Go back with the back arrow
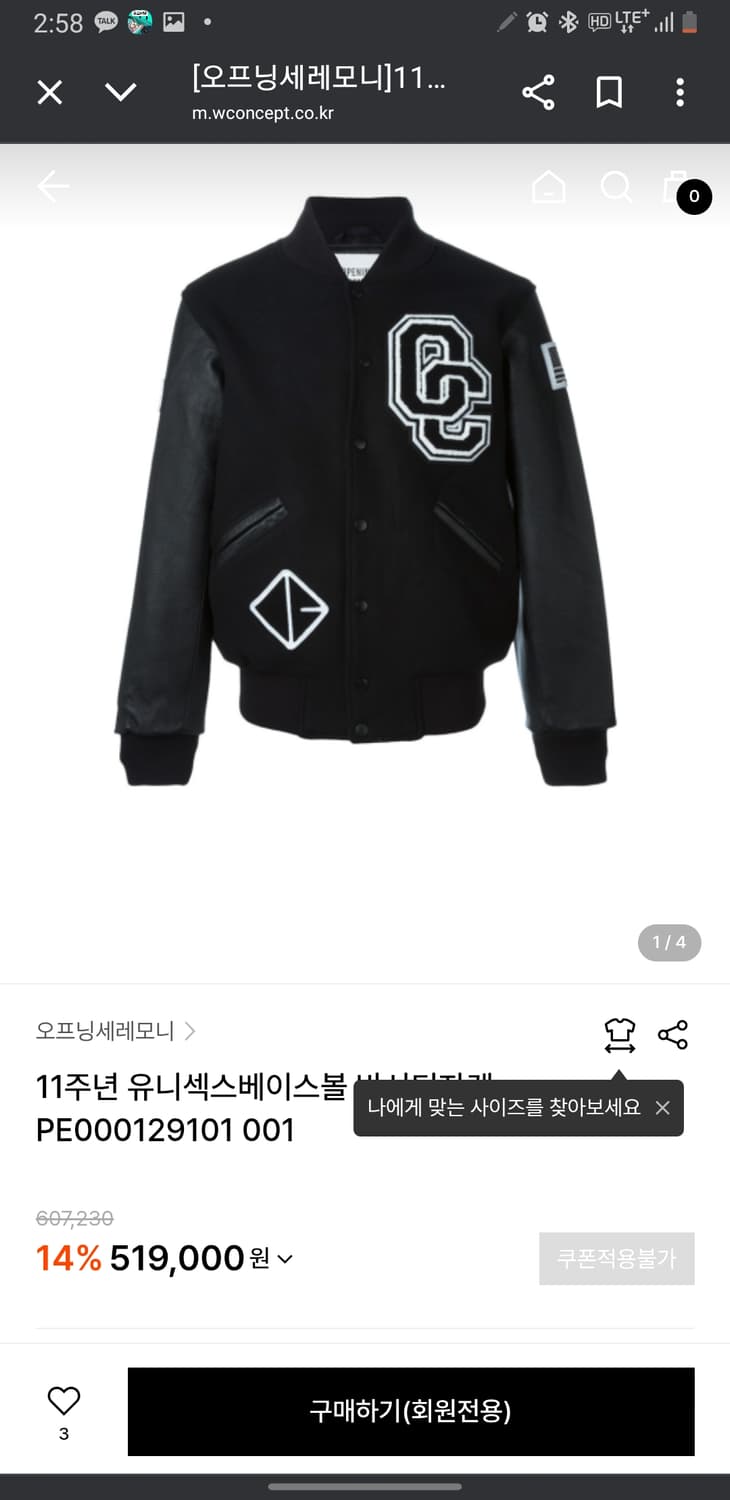730x1500 pixels. tap(52, 186)
